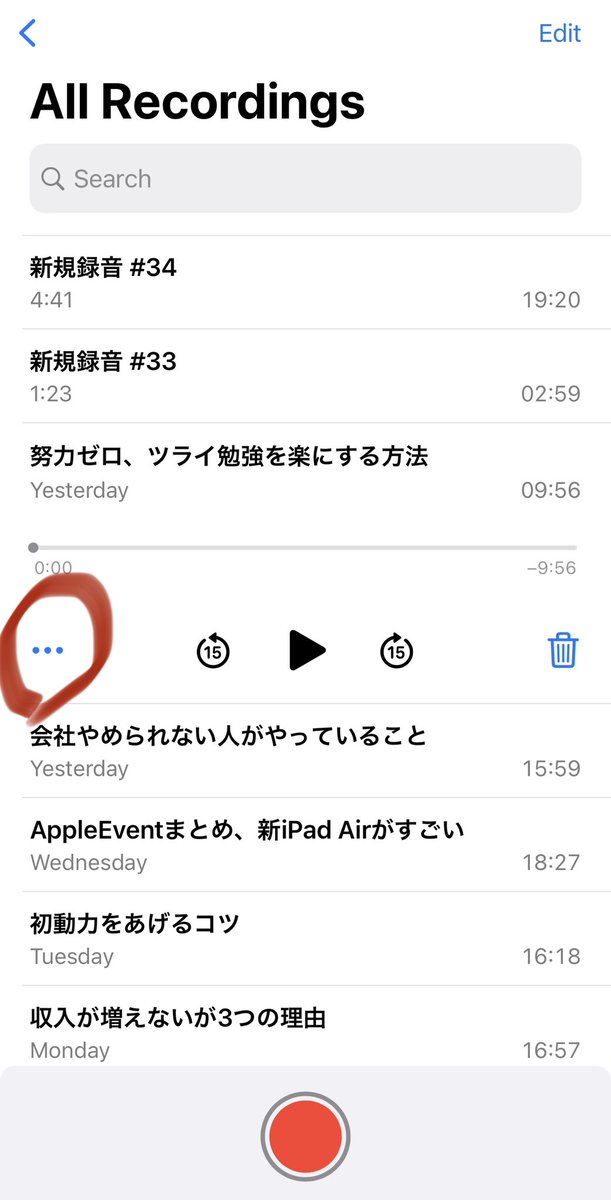Tap the playback progress slider

coord(305,547)
